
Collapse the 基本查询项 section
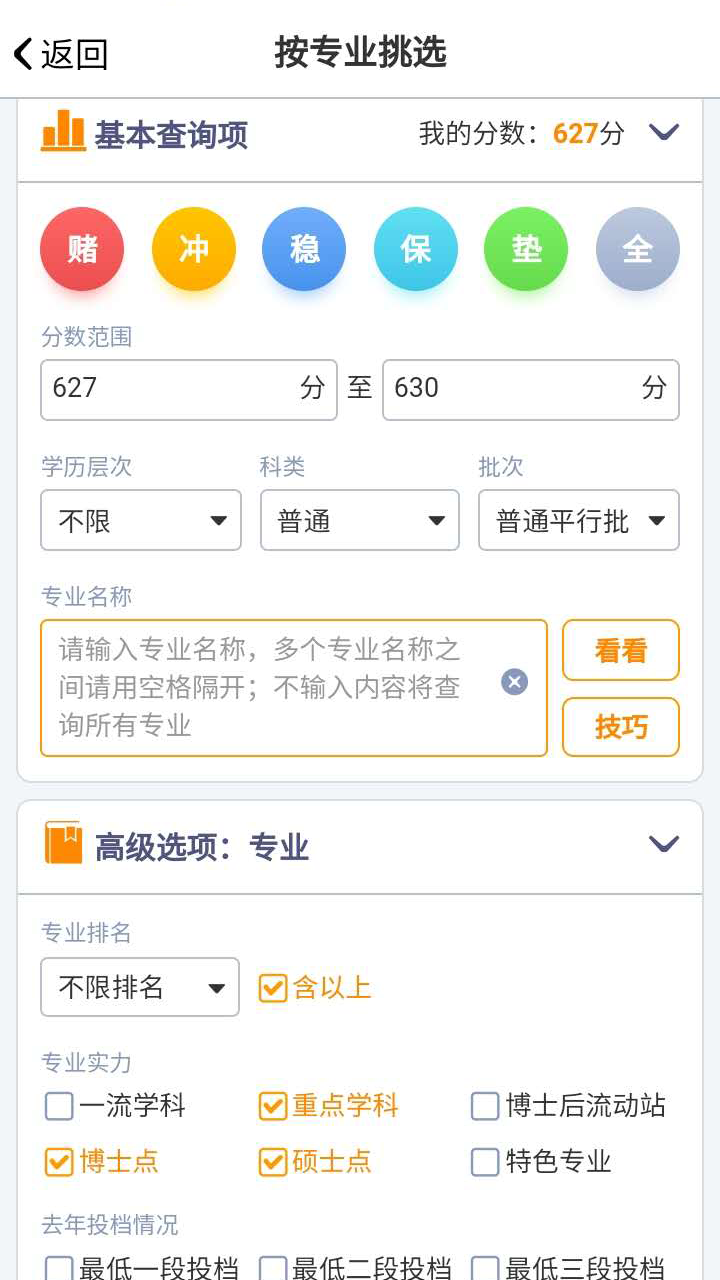click(x=664, y=133)
